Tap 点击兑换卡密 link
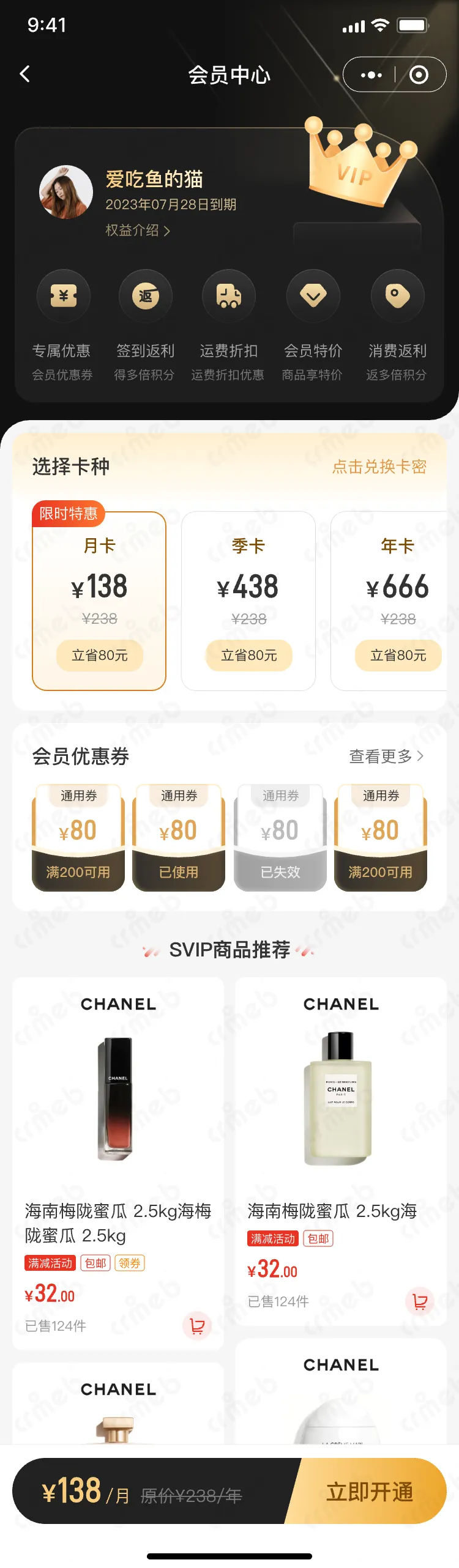The height and width of the screenshot is (1568, 459). pyautogui.click(x=379, y=467)
